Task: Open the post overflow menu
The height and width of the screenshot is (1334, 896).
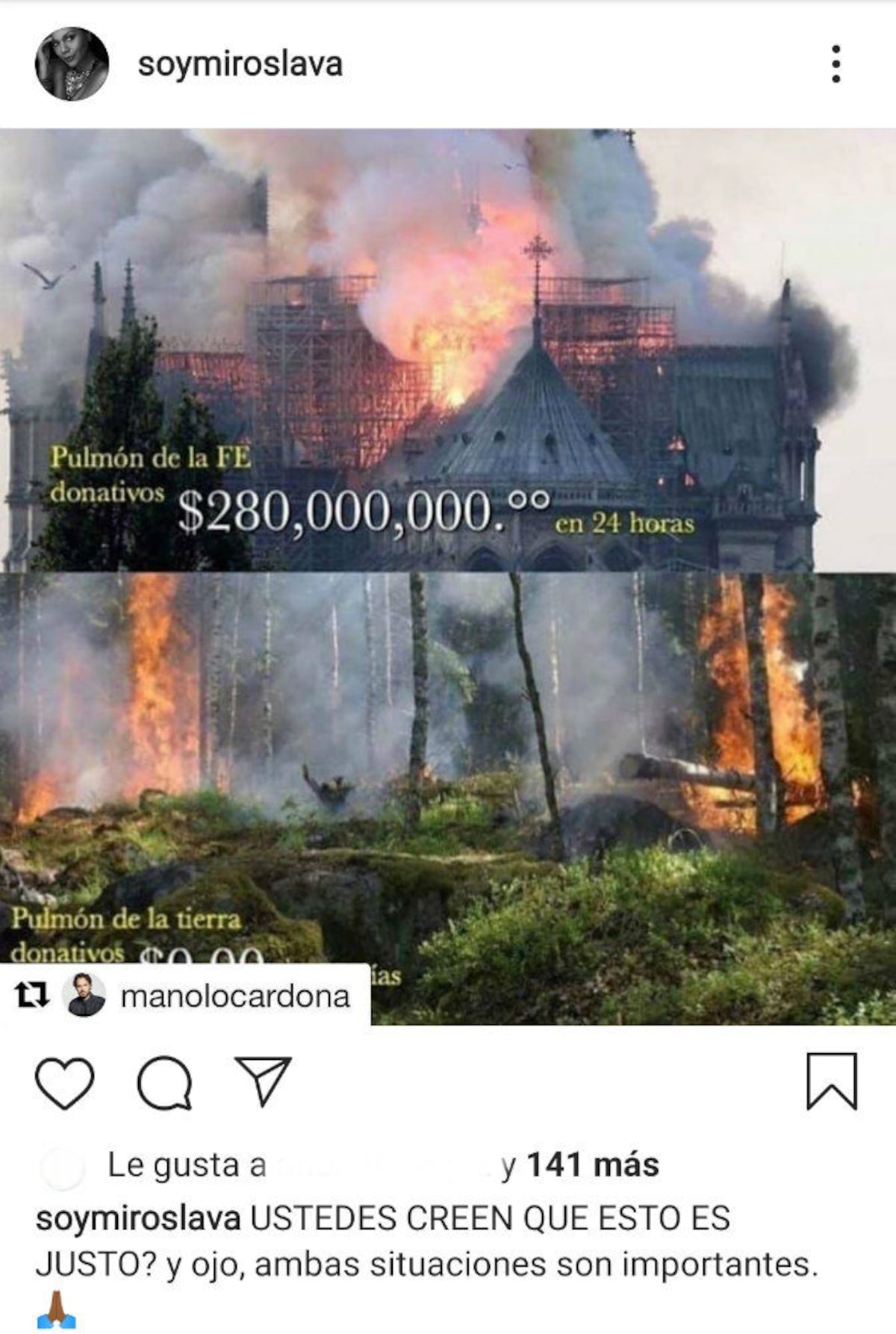Action: coord(836,64)
